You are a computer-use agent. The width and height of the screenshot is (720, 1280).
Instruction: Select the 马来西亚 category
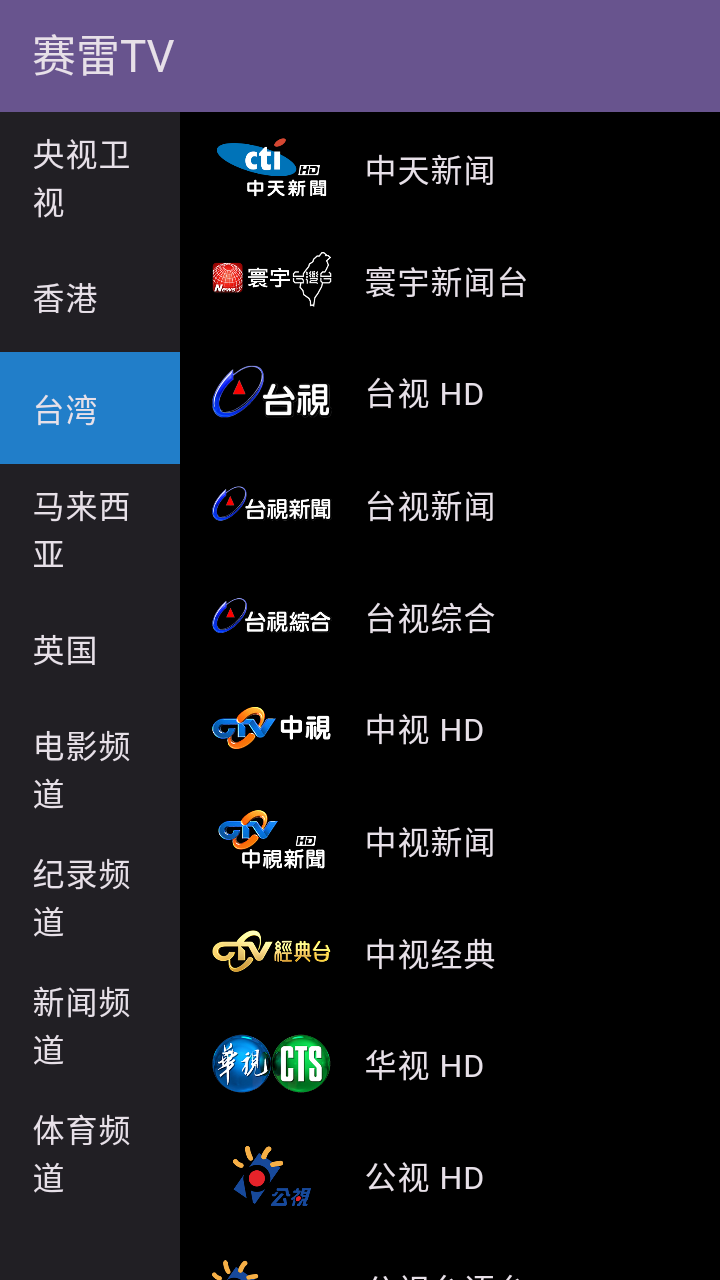click(89, 531)
